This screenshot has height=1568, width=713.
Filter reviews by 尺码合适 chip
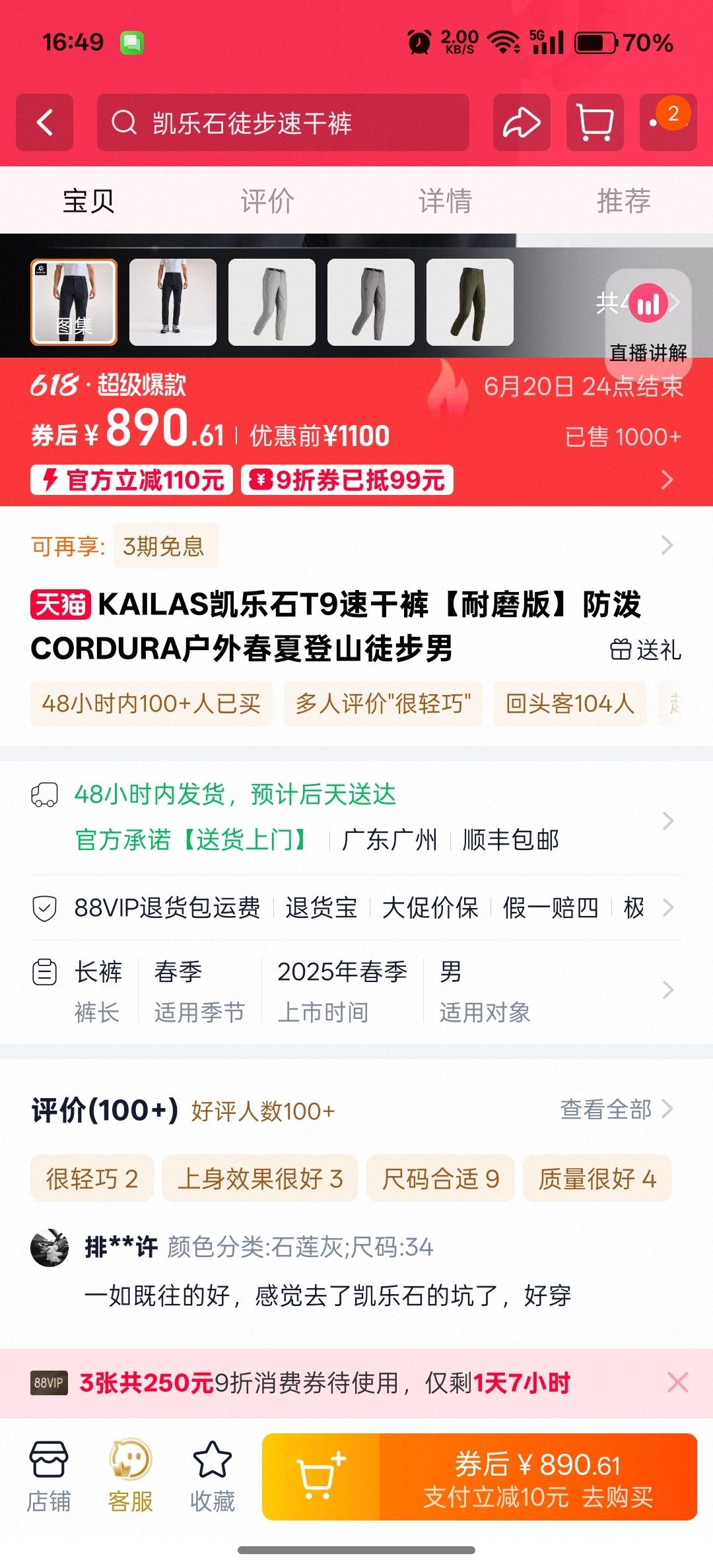(x=440, y=1179)
